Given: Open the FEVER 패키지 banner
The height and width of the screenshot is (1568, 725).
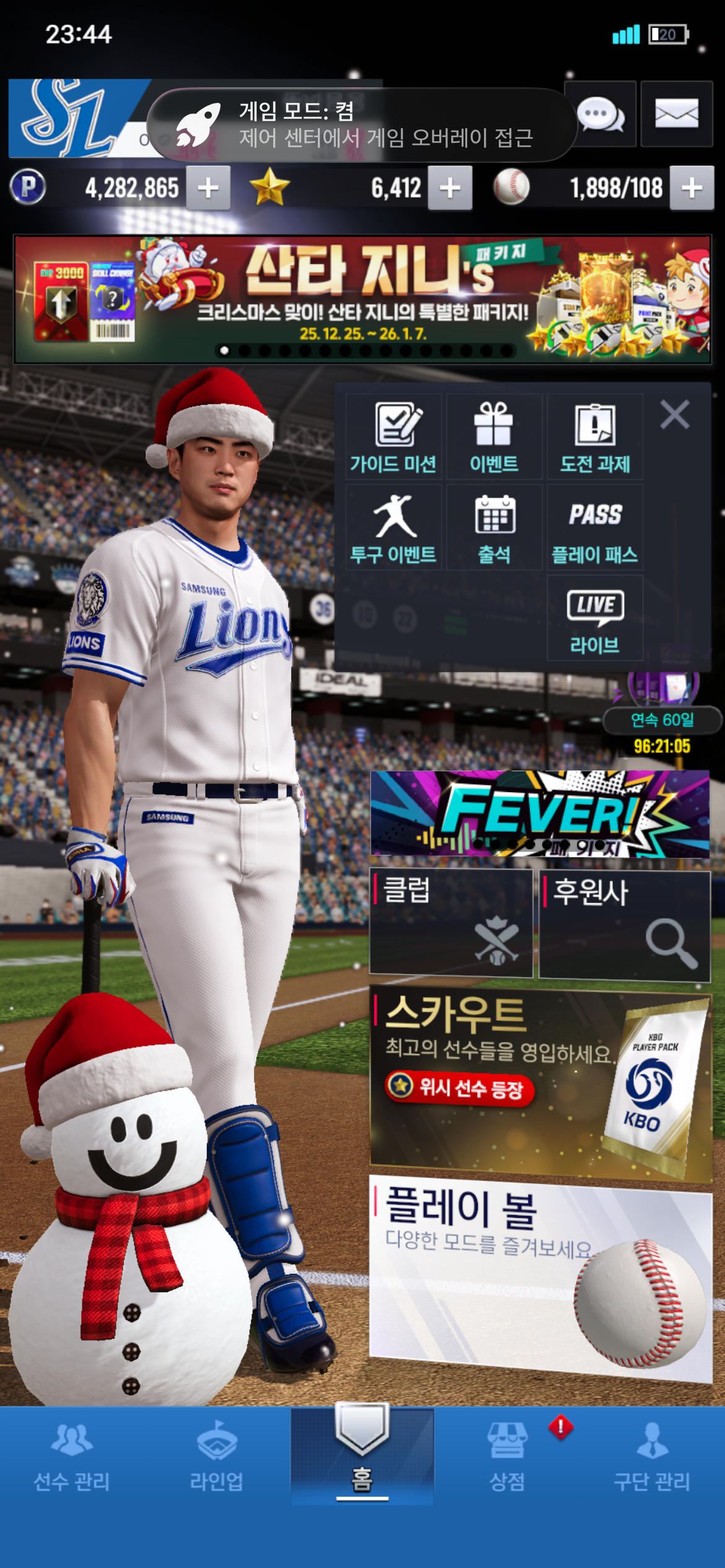Looking at the screenshot, I should (x=540, y=813).
